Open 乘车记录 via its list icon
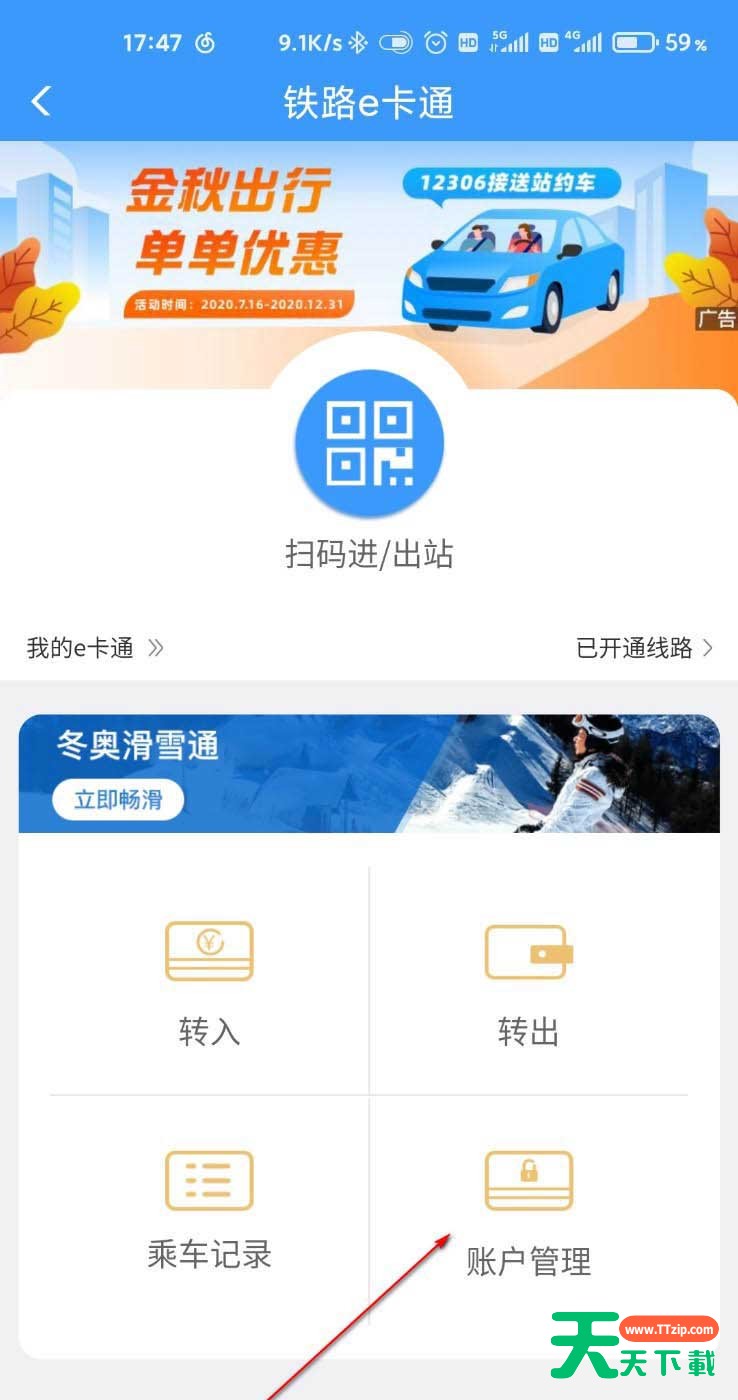Viewport: 738px width, 1400px height. tap(207, 1181)
